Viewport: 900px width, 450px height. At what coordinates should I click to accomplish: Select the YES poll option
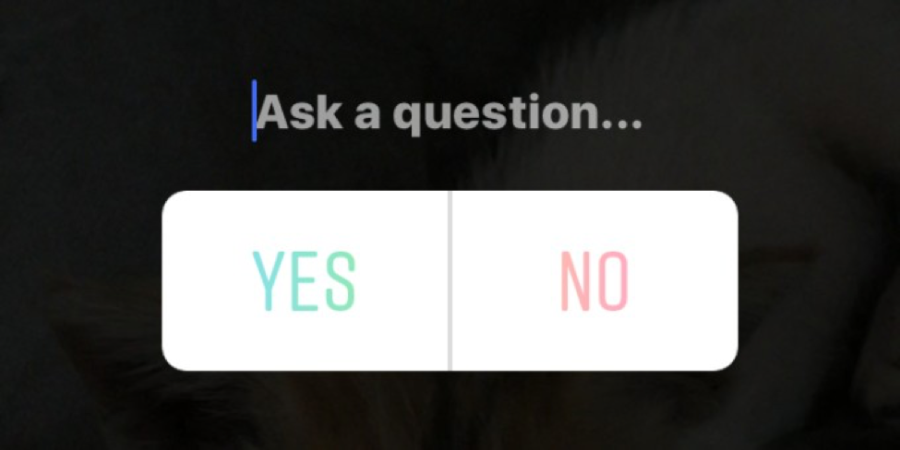(x=305, y=281)
